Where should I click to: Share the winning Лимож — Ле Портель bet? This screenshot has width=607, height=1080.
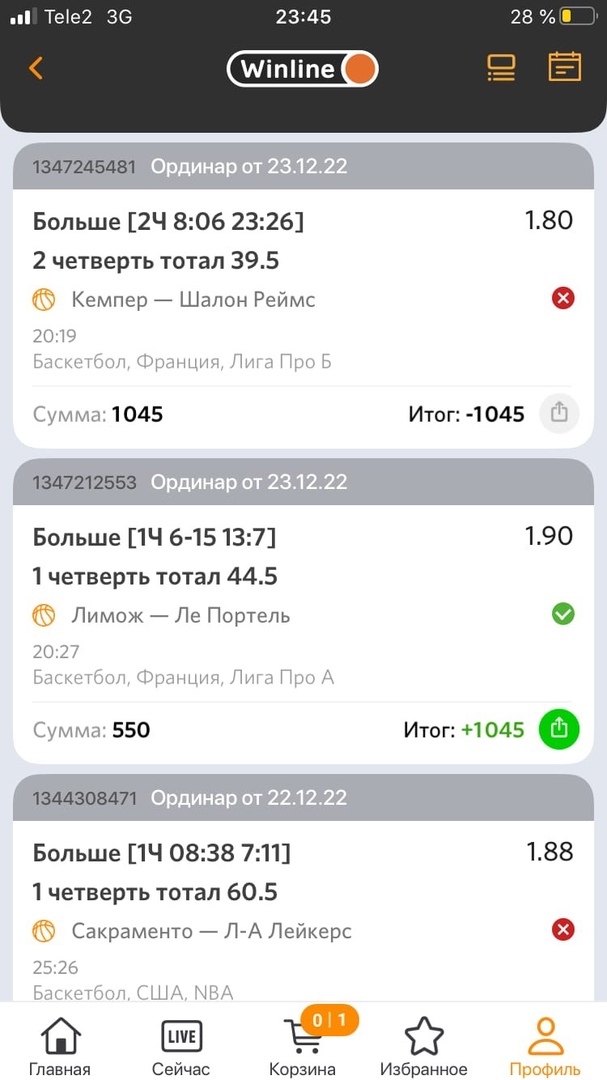point(559,729)
